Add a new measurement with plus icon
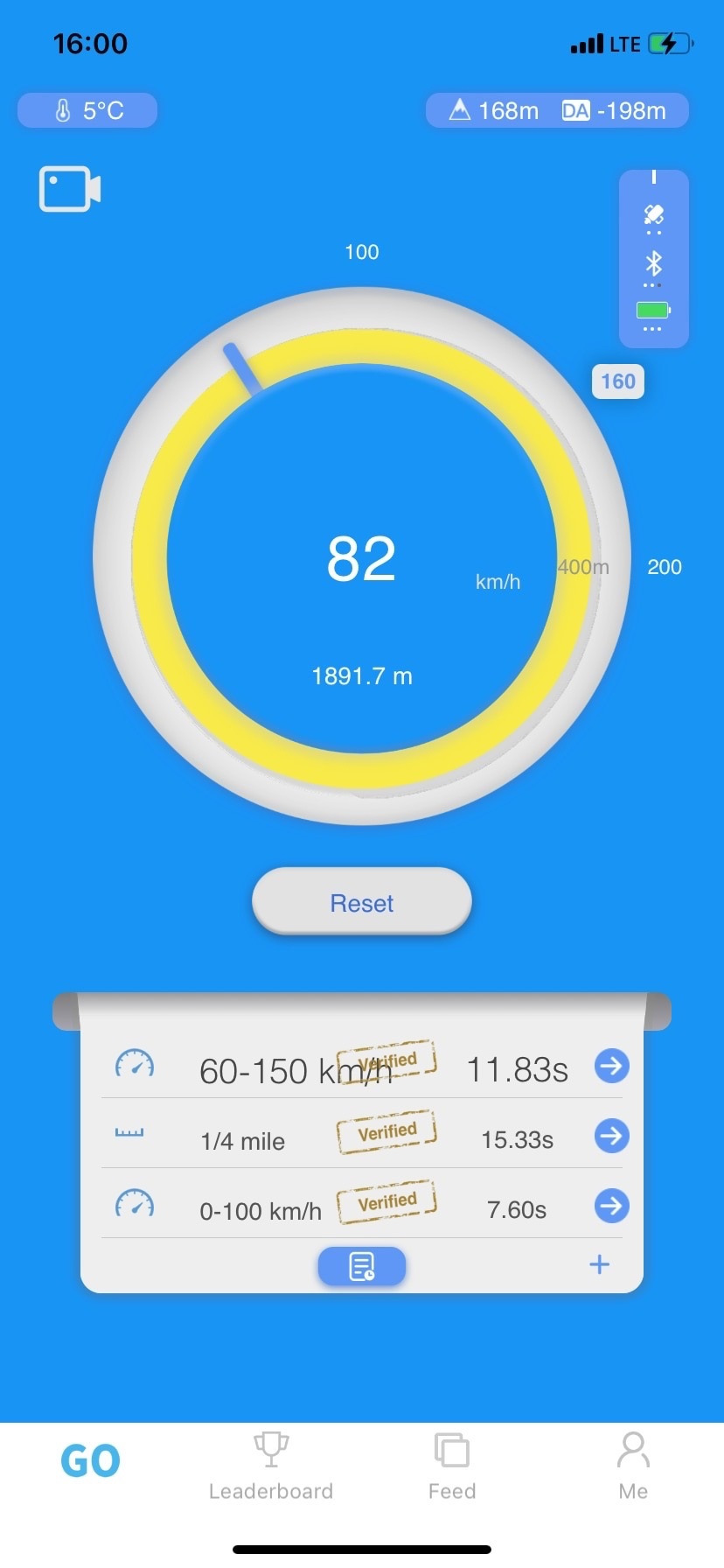The width and height of the screenshot is (724, 1568). 600,1264
